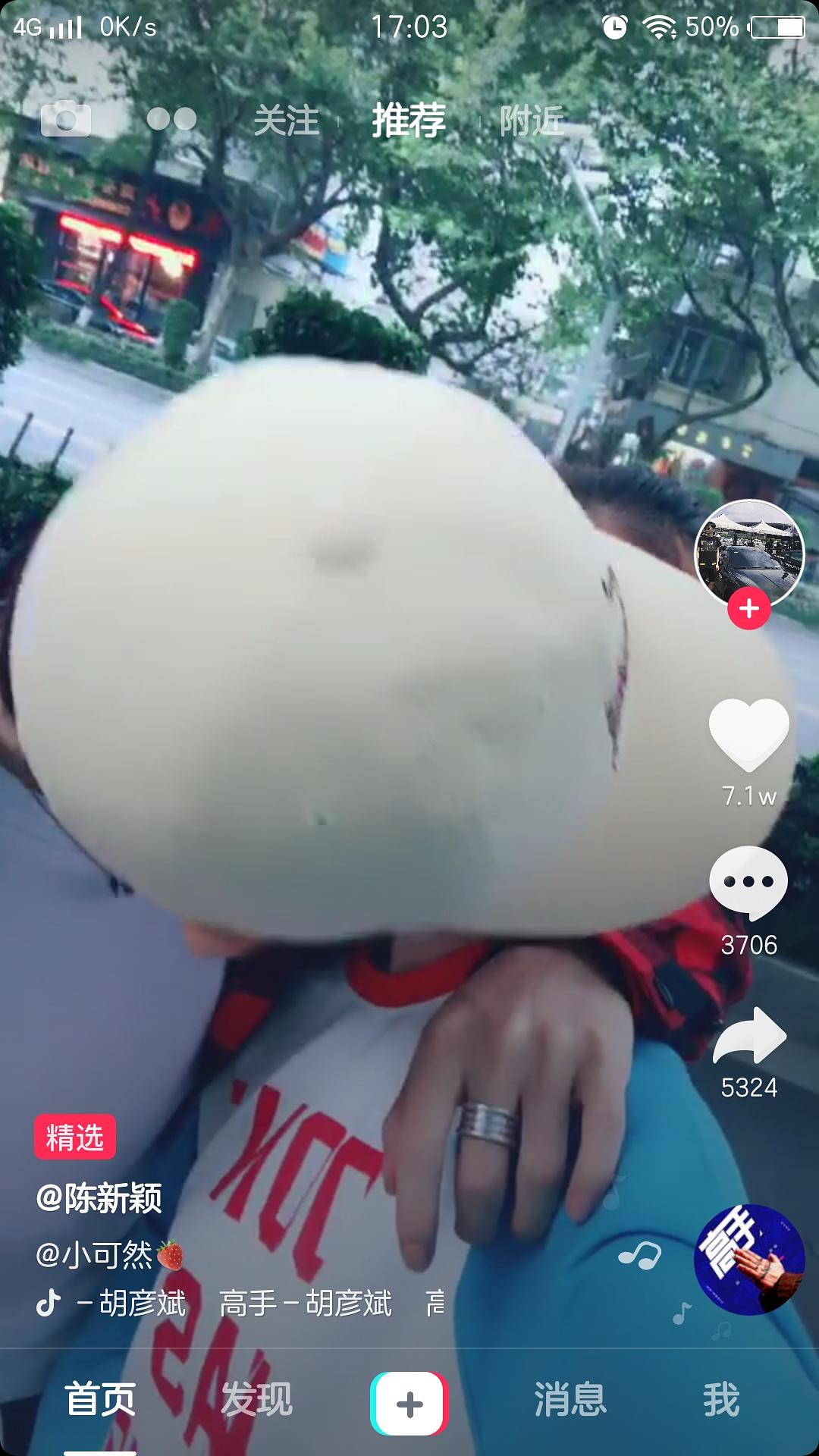Go to the 发现 tab
This screenshot has width=819, height=1456.
256,1399
